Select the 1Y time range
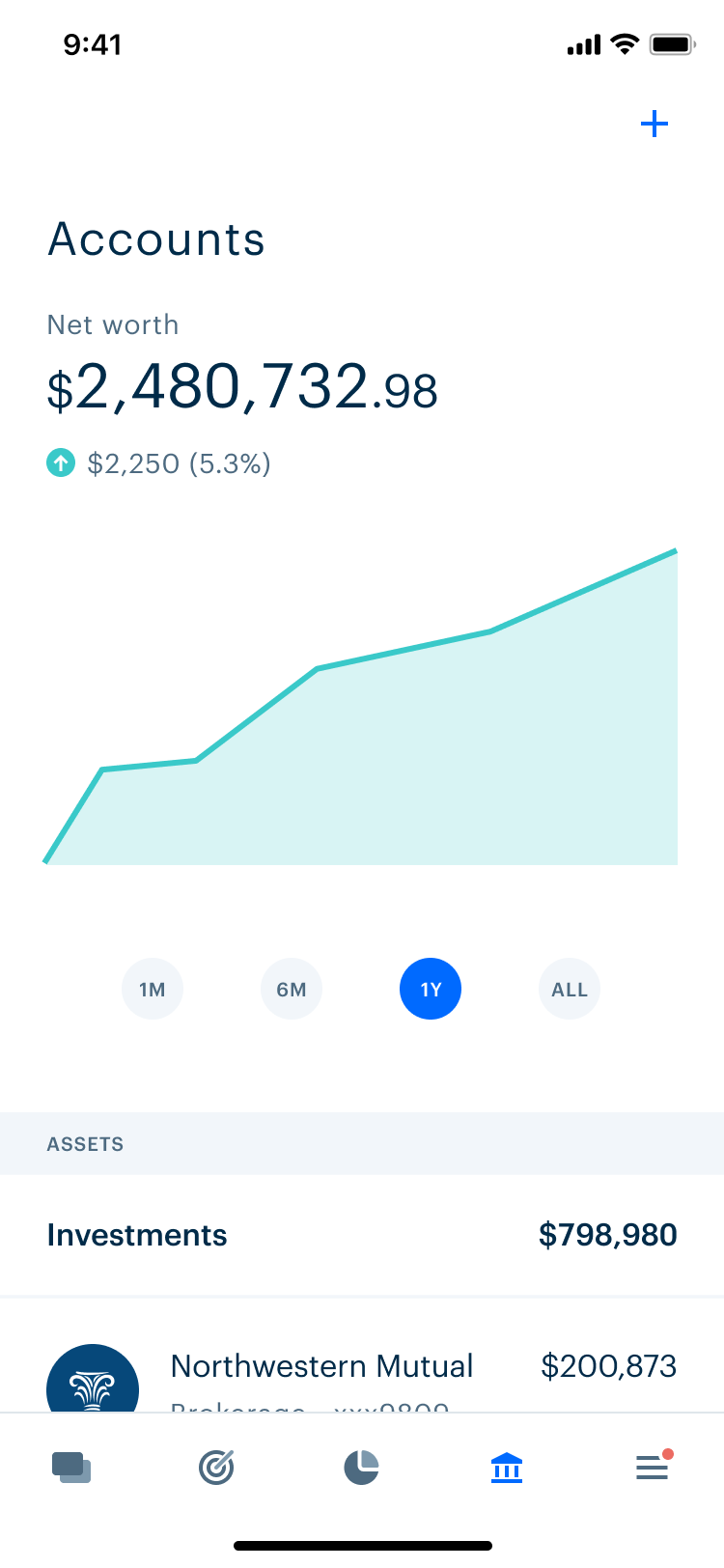The width and height of the screenshot is (724, 1568). (x=431, y=989)
